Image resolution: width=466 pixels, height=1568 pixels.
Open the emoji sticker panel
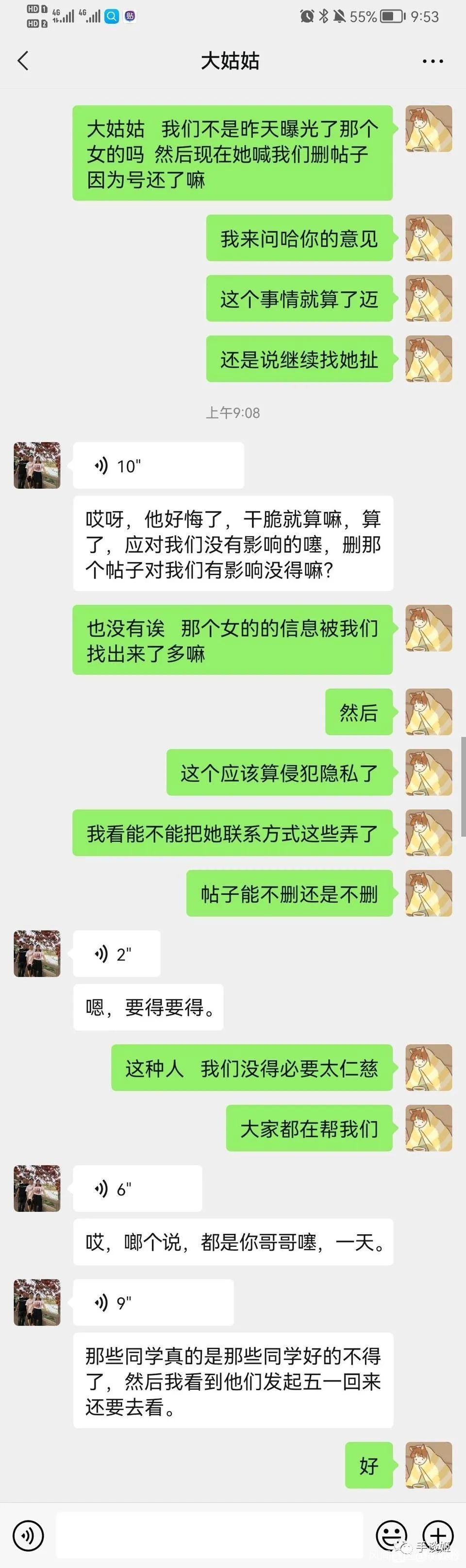tap(391, 1535)
